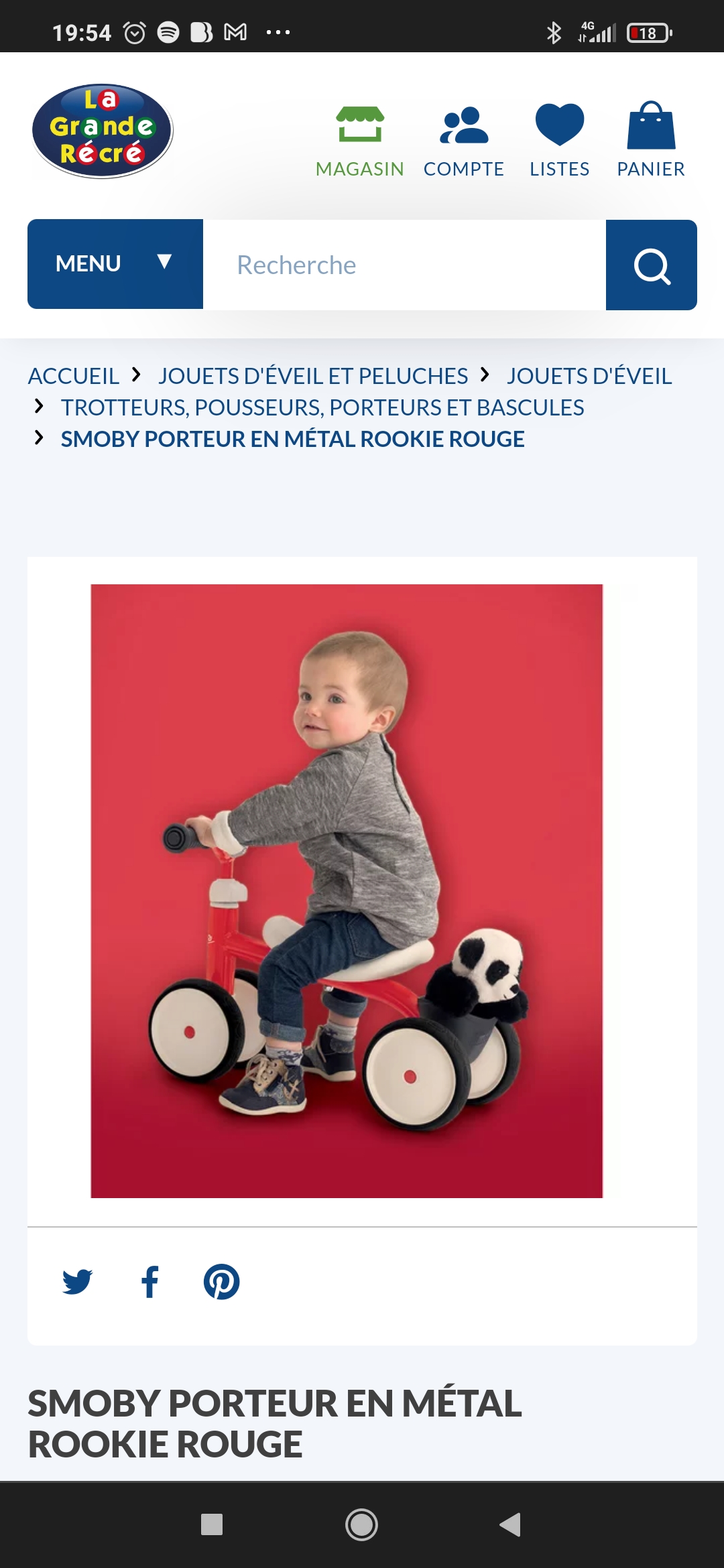The image size is (724, 1568).
Task: Go to the Accueil breadcrumb
Action: [74, 376]
